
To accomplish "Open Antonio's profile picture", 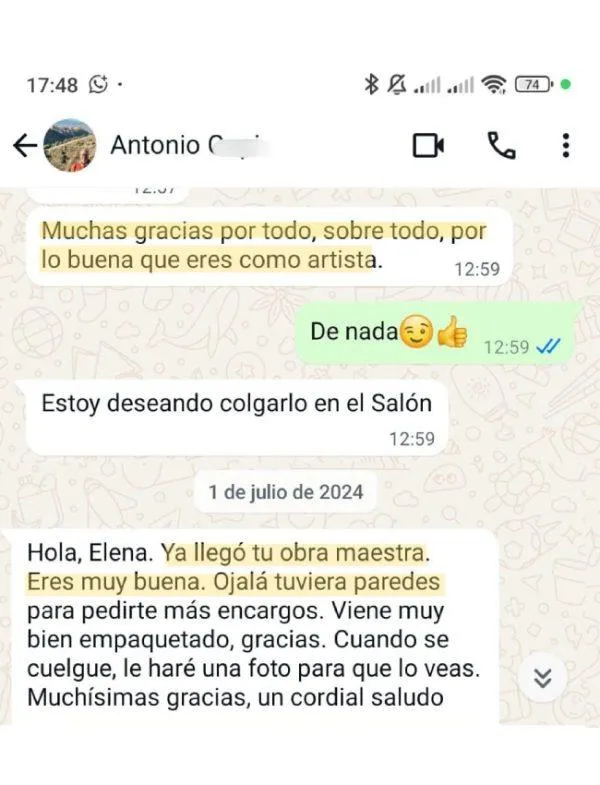I will [70, 145].
